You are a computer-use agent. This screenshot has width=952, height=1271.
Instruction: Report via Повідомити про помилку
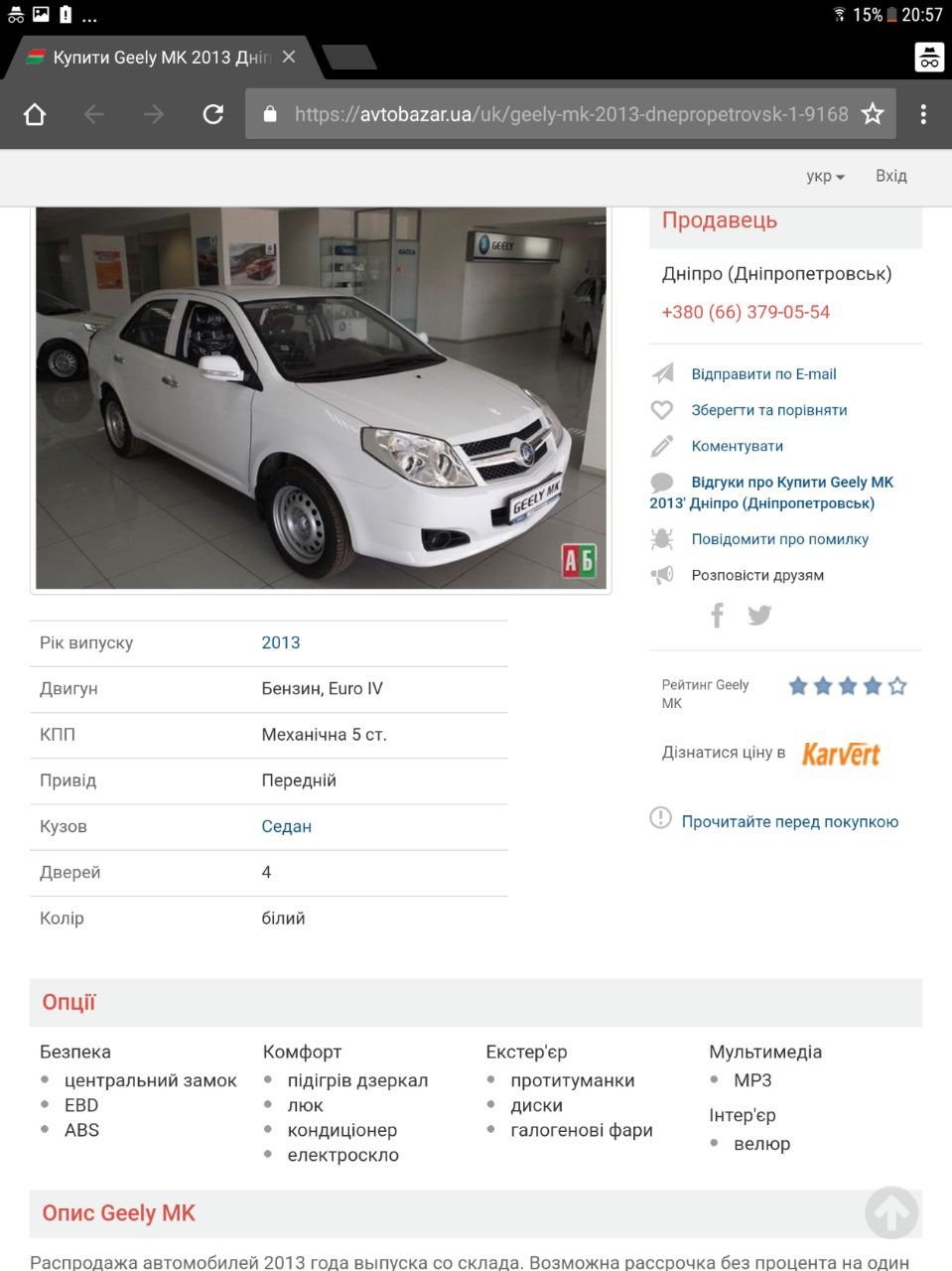[x=779, y=539]
